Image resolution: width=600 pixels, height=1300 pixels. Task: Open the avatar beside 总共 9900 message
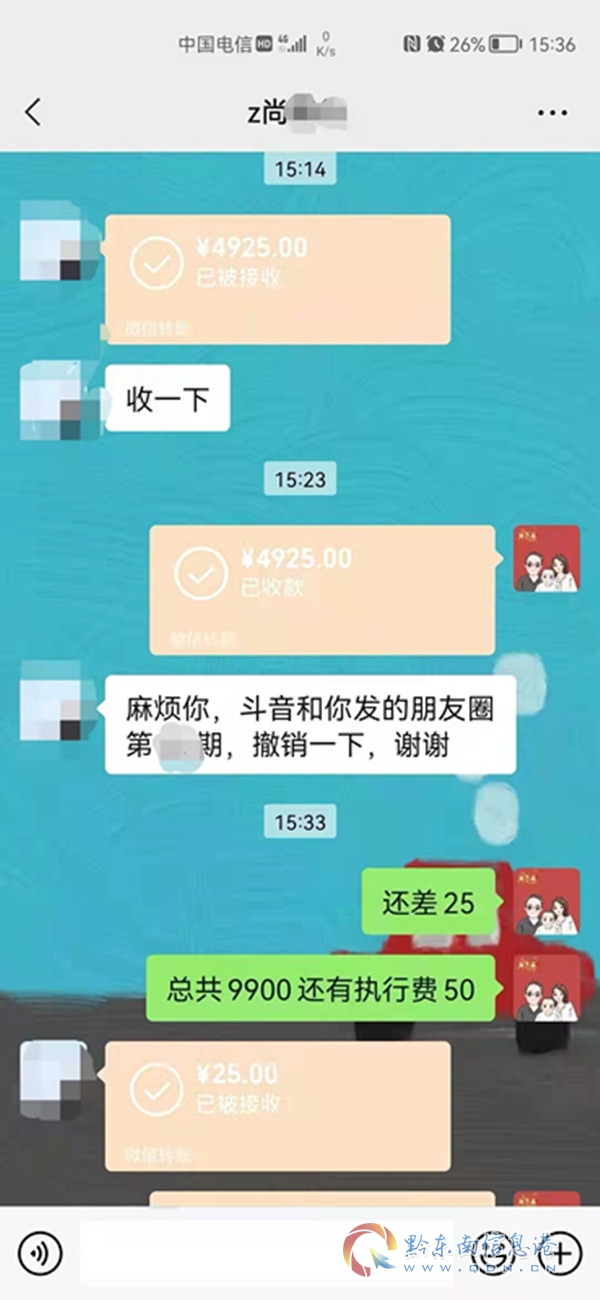click(546, 989)
